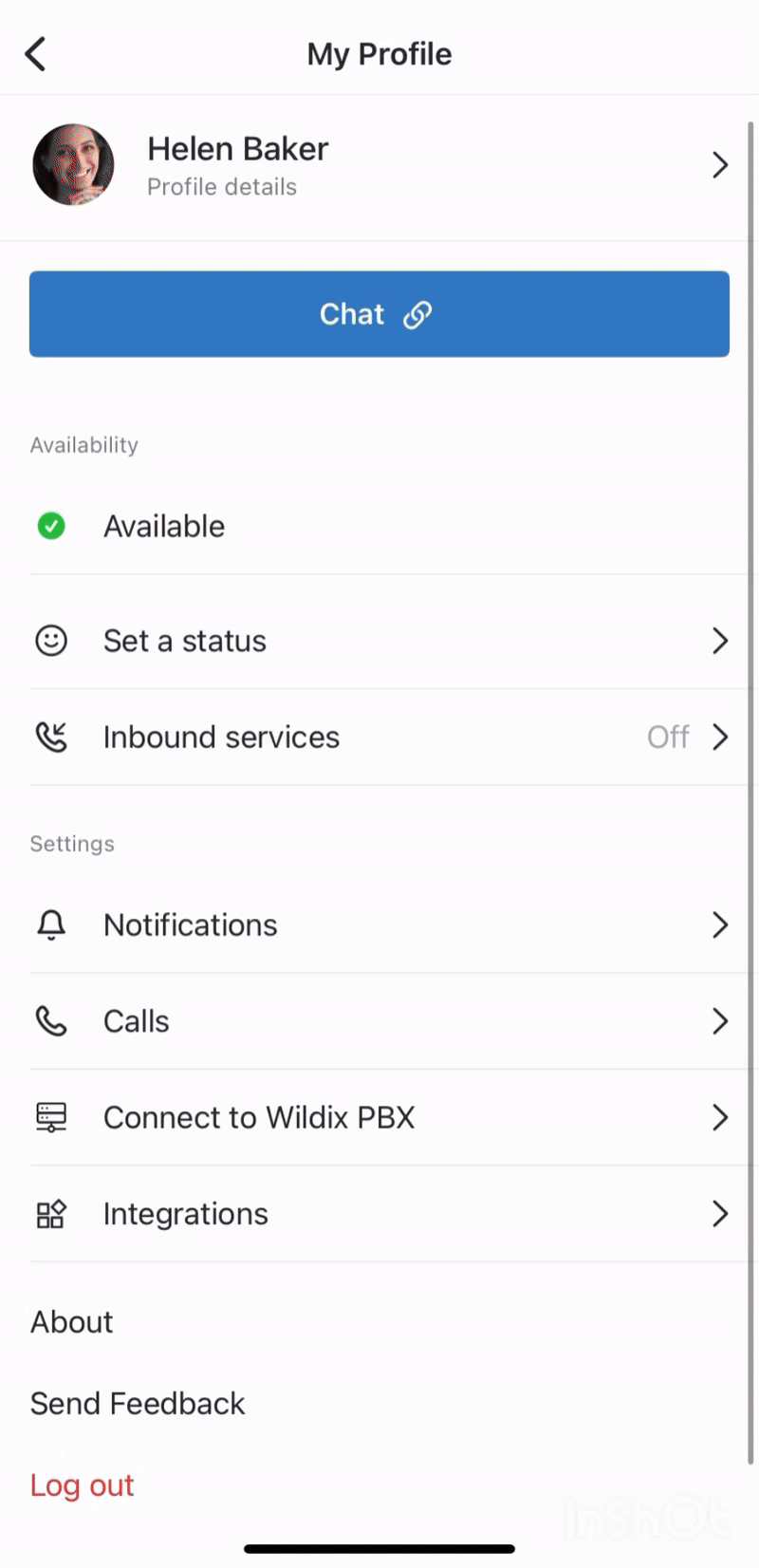Open Integrations settings
759x1568 pixels.
pos(379,1214)
